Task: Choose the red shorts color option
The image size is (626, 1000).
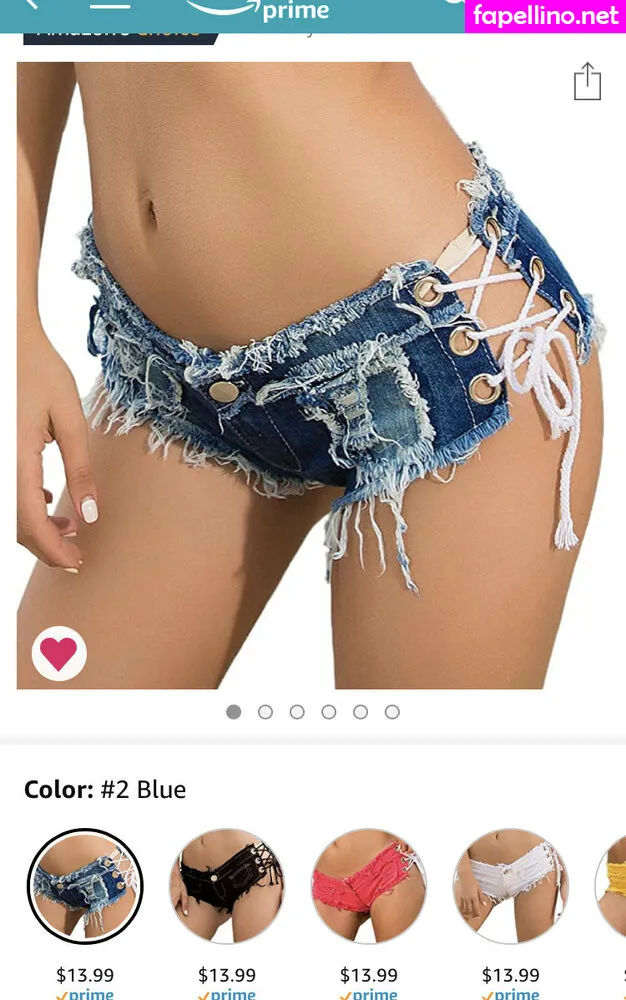Action: 369,886
